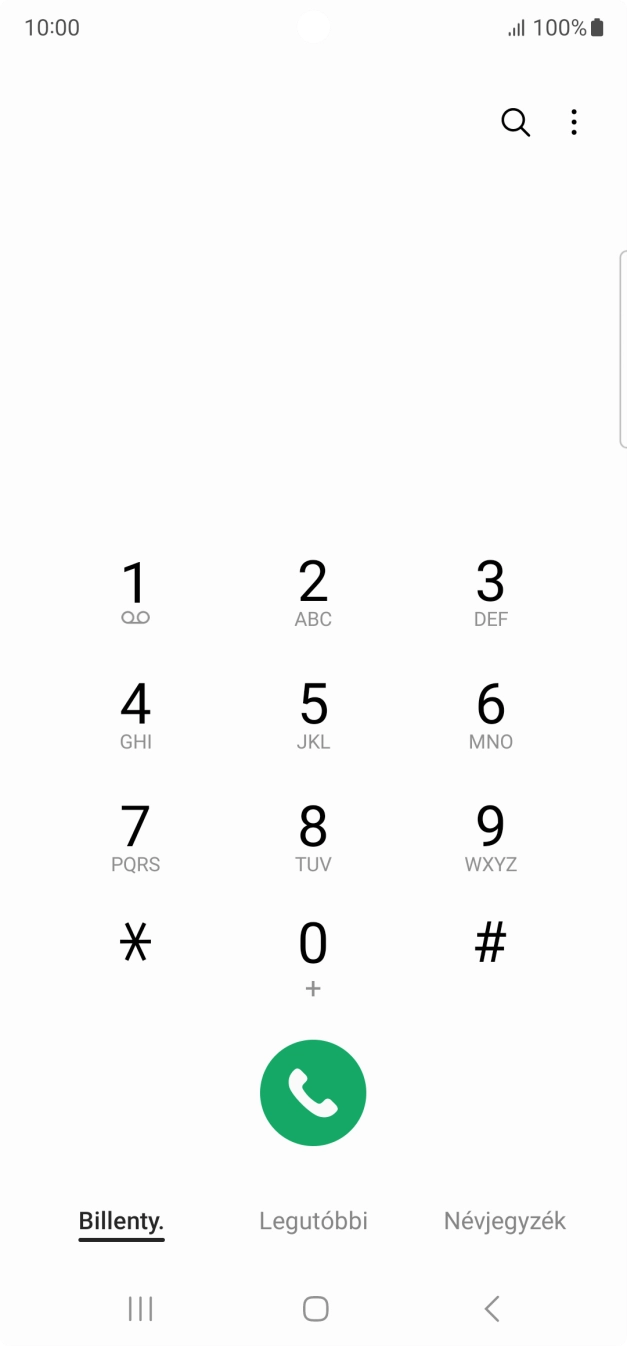Dial digit 1 on the keypad
The image size is (627, 1346).
point(135,592)
